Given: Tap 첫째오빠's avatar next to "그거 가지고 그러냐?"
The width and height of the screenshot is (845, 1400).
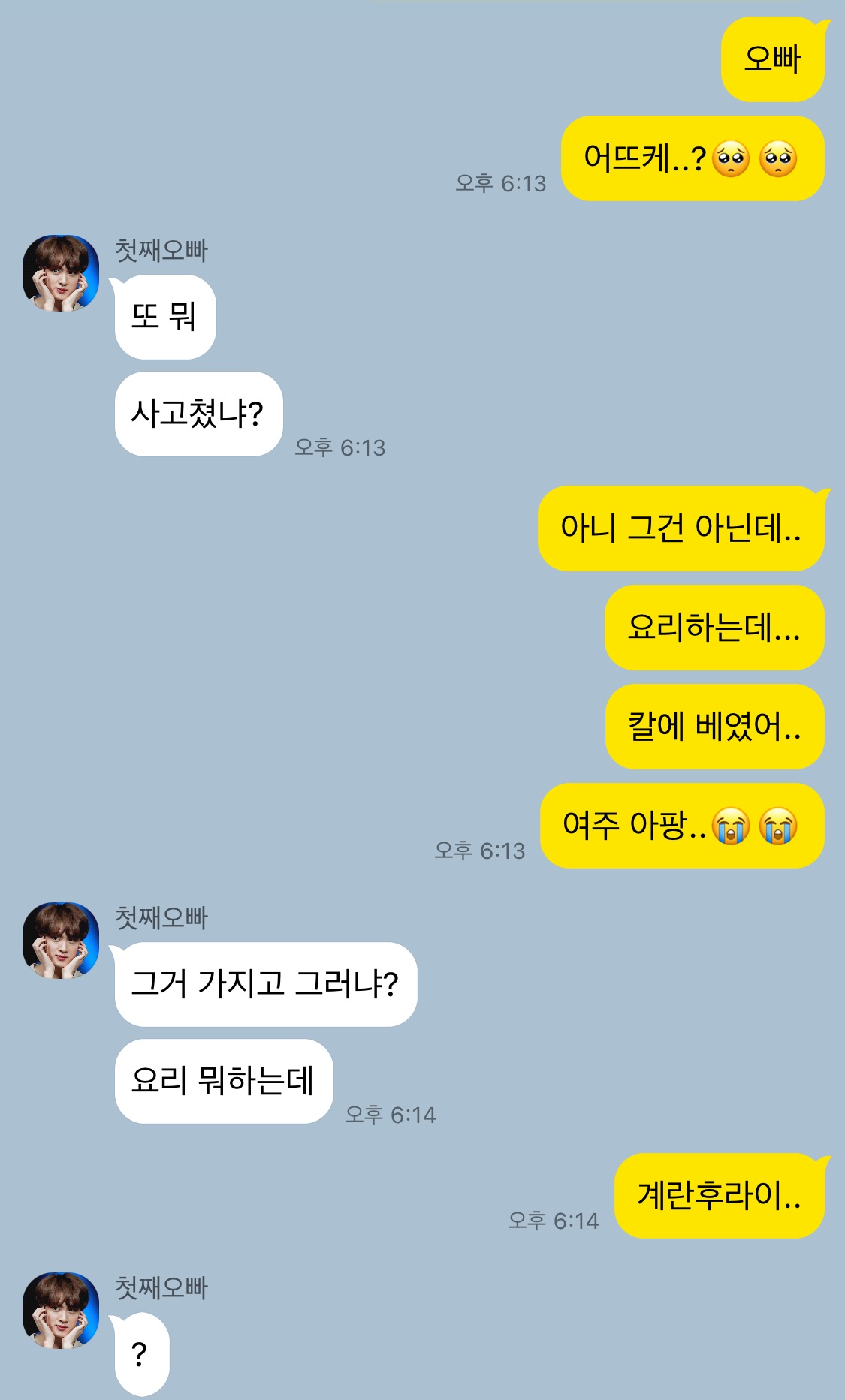Looking at the screenshot, I should tap(61, 941).
